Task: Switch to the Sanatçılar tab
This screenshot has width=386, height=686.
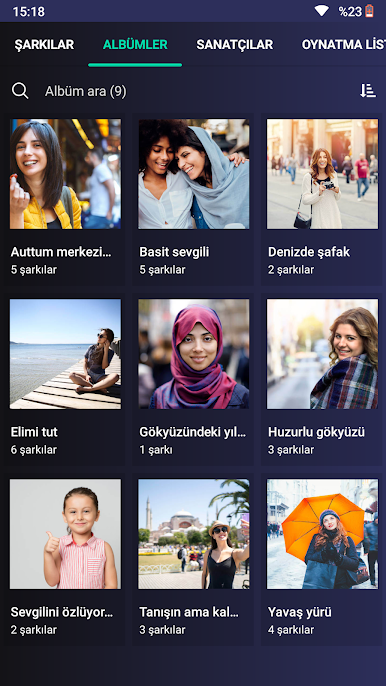Action: coord(235,45)
